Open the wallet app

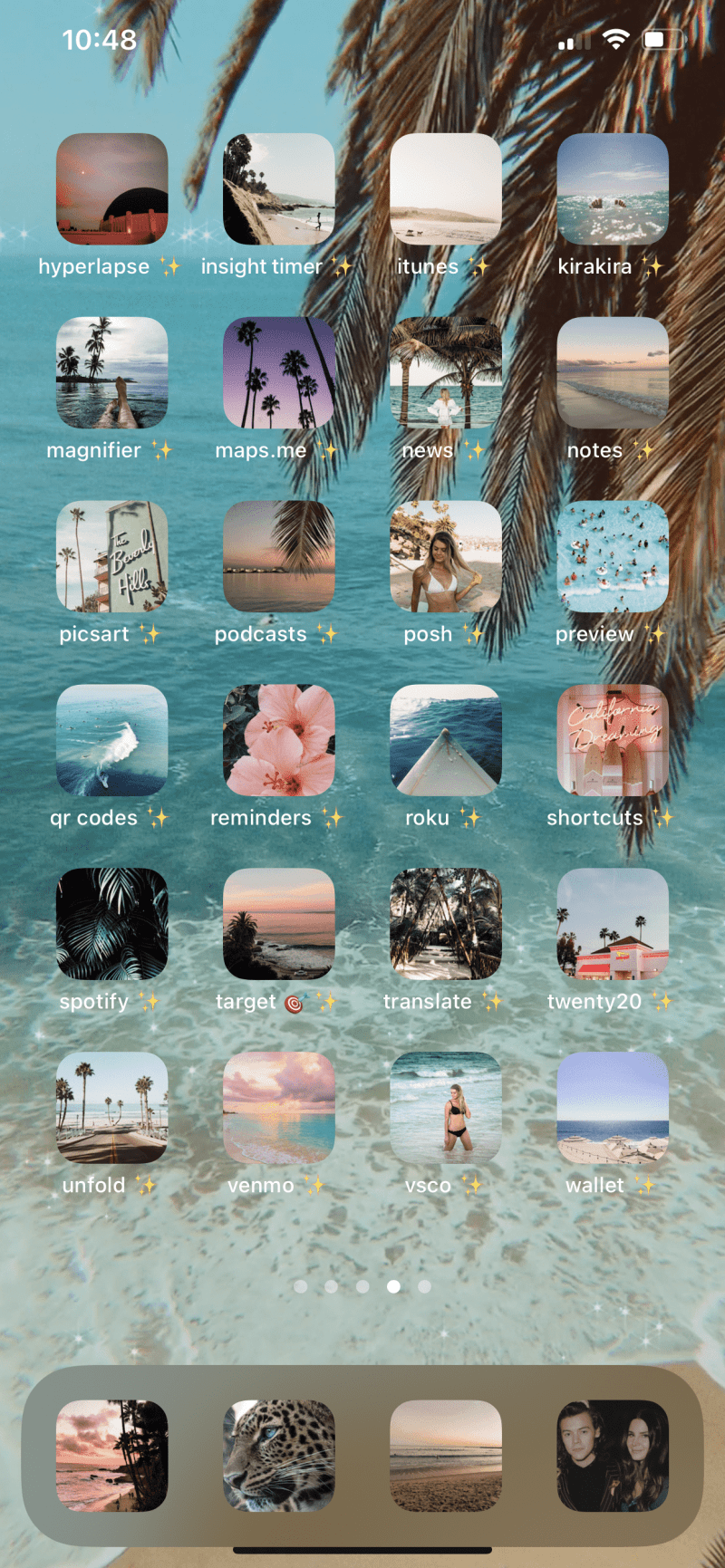613,1108
